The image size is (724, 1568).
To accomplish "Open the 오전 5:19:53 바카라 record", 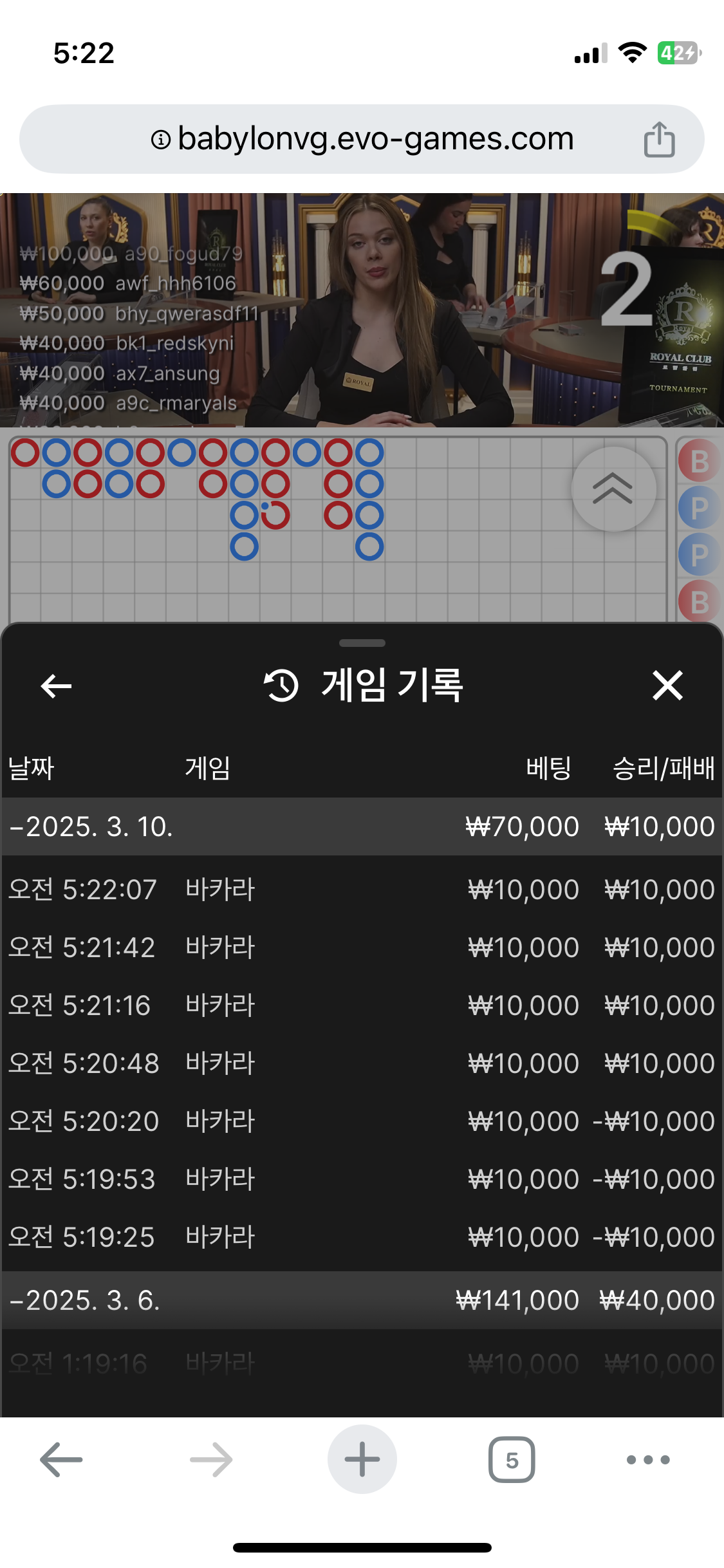I will coord(362,1179).
